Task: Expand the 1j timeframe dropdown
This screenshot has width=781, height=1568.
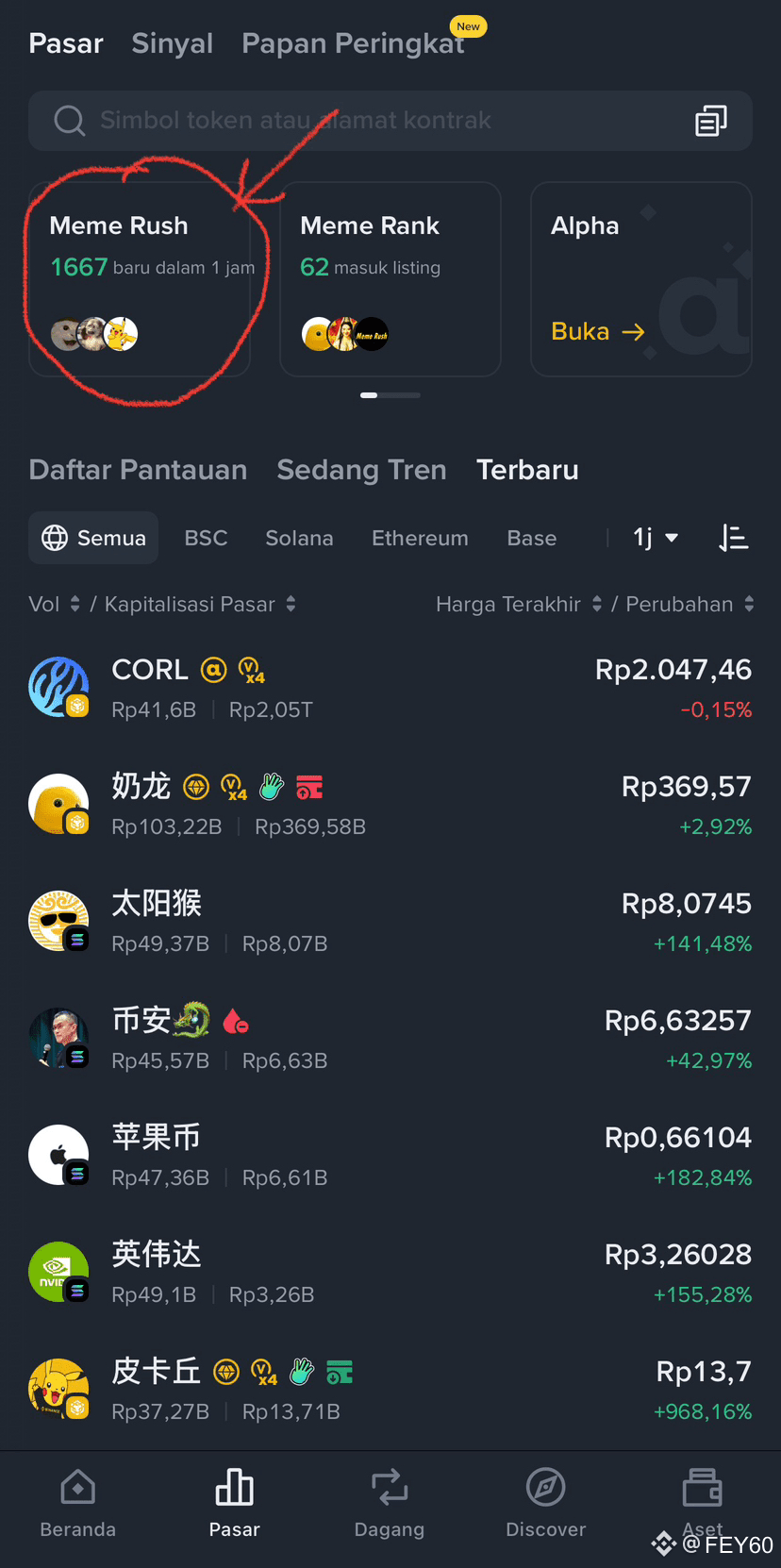Action: pos(656,538)
